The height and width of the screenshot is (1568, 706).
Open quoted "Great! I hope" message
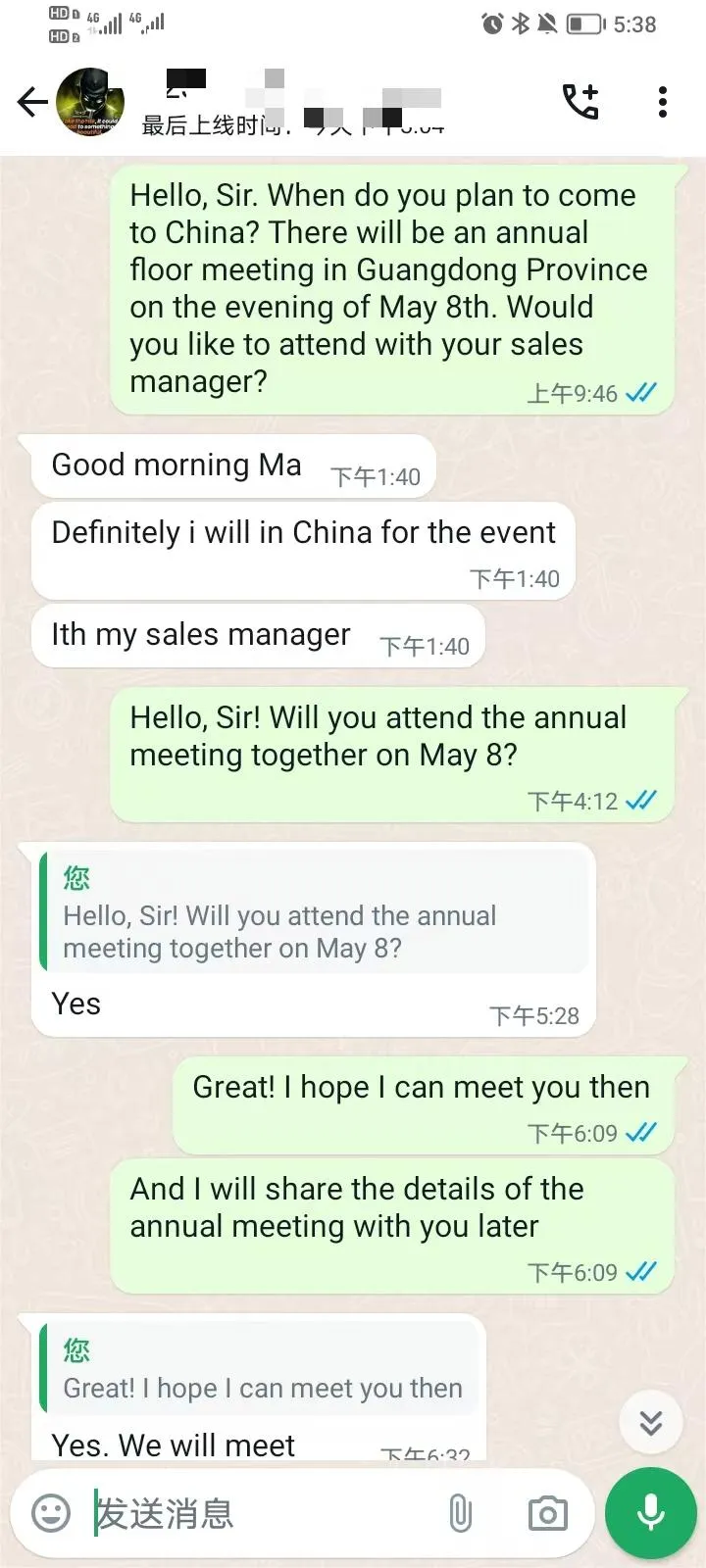(262, 1371)
